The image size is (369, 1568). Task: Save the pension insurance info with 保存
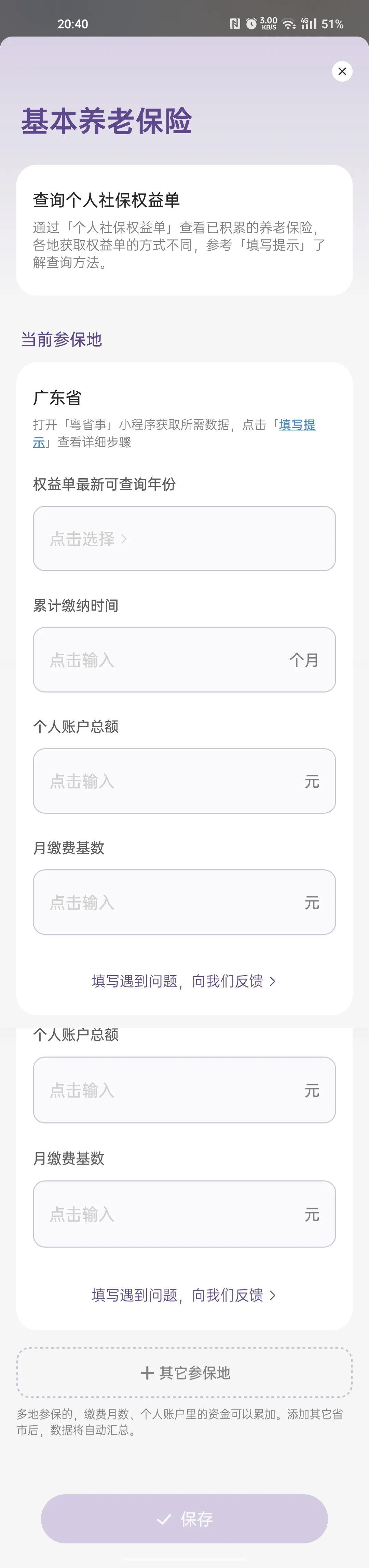[184, 1519]
